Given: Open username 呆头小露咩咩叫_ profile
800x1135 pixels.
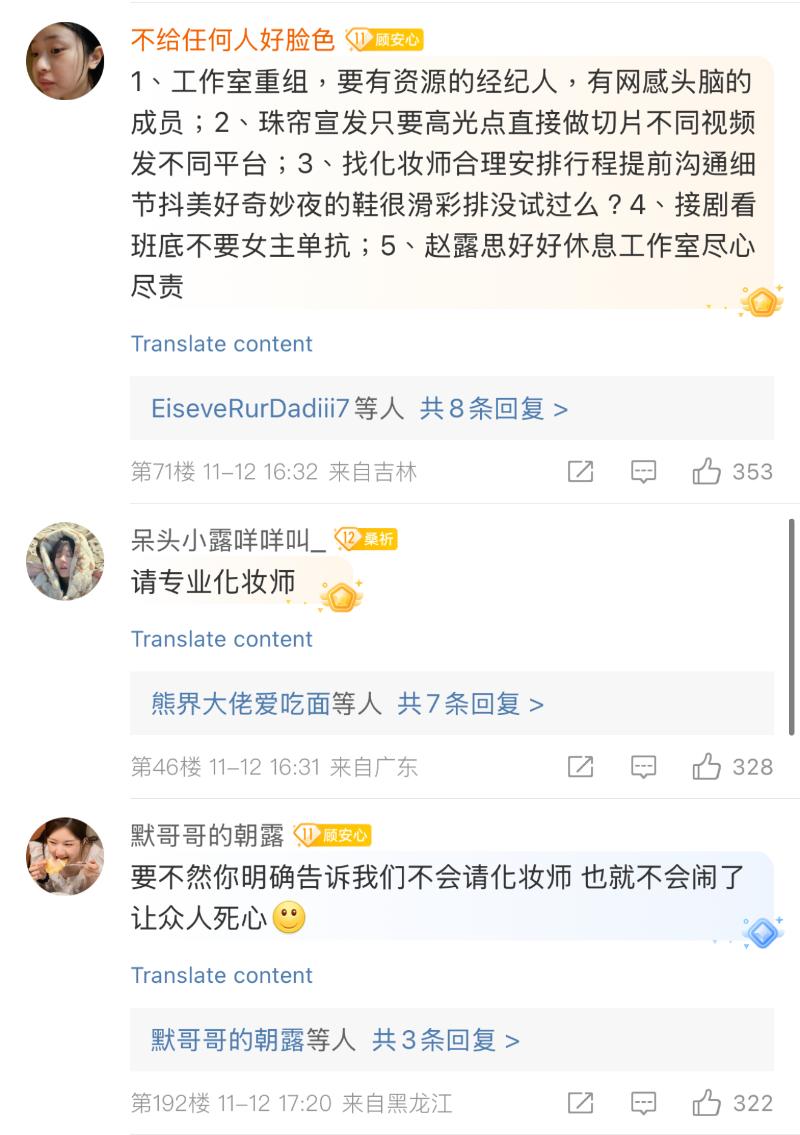Looking at the screenshot, I should pyautogui.click(x=228, y=540).
